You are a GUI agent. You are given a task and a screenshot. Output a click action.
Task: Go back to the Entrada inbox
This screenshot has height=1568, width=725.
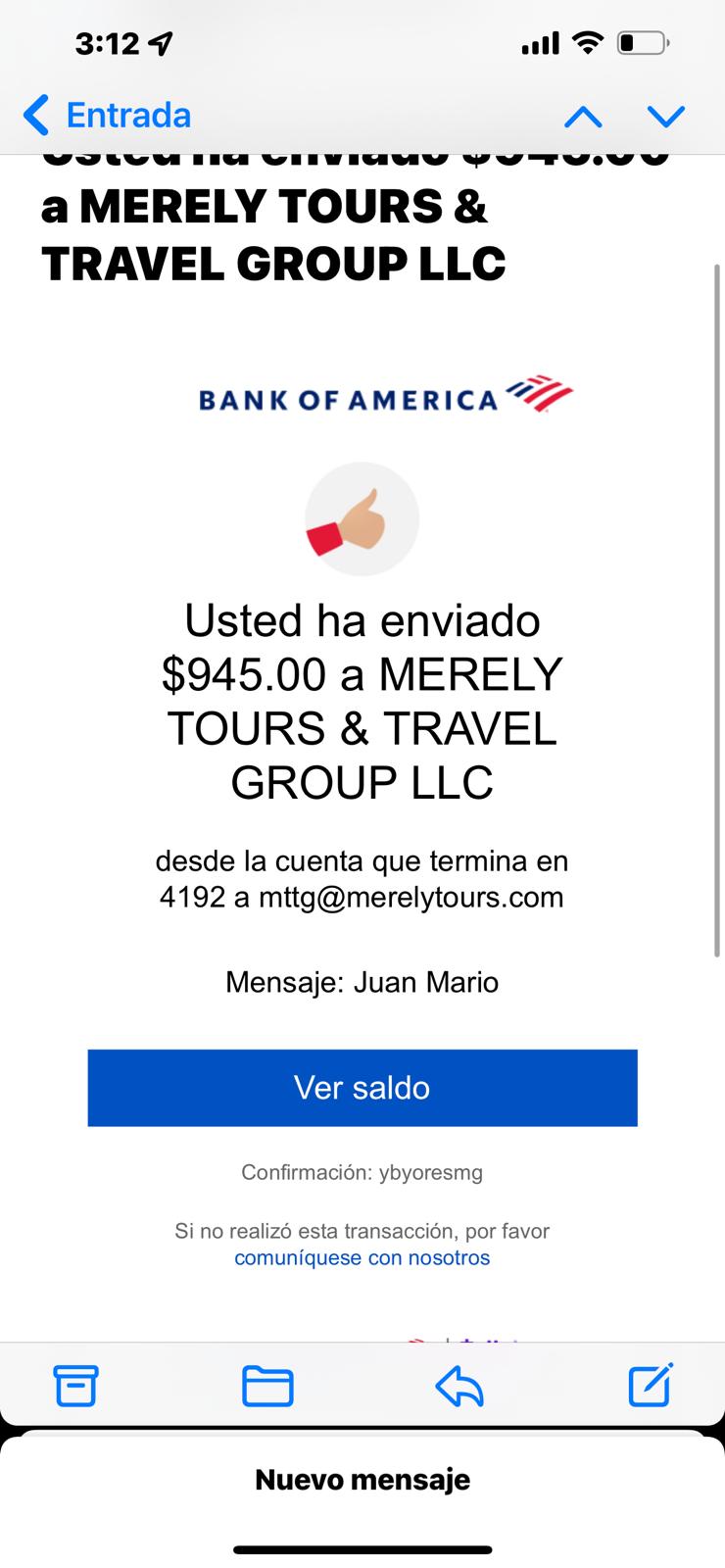(107, 116)
